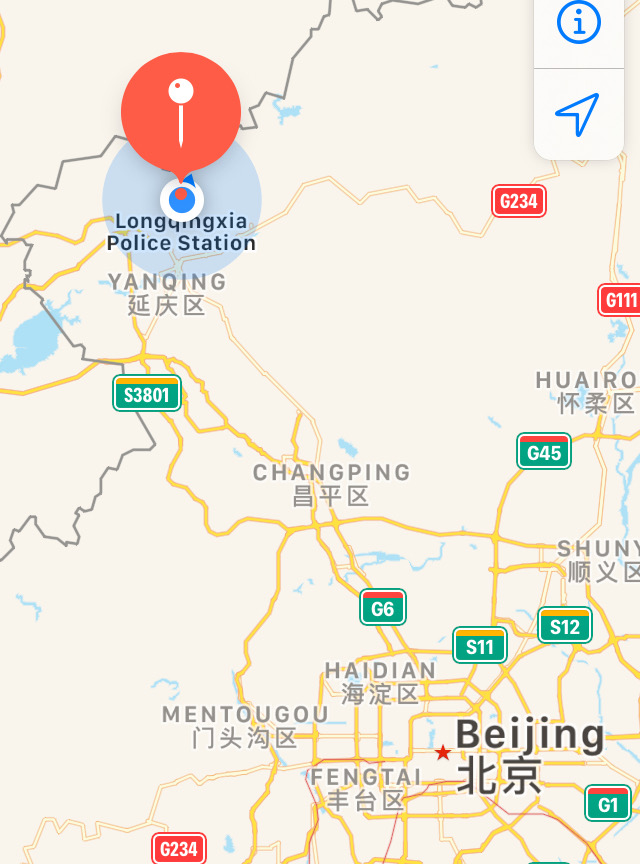The height and width of the screenshot is (864, 640).
Task: Open the map info settings button
Action: pos(578,22)
